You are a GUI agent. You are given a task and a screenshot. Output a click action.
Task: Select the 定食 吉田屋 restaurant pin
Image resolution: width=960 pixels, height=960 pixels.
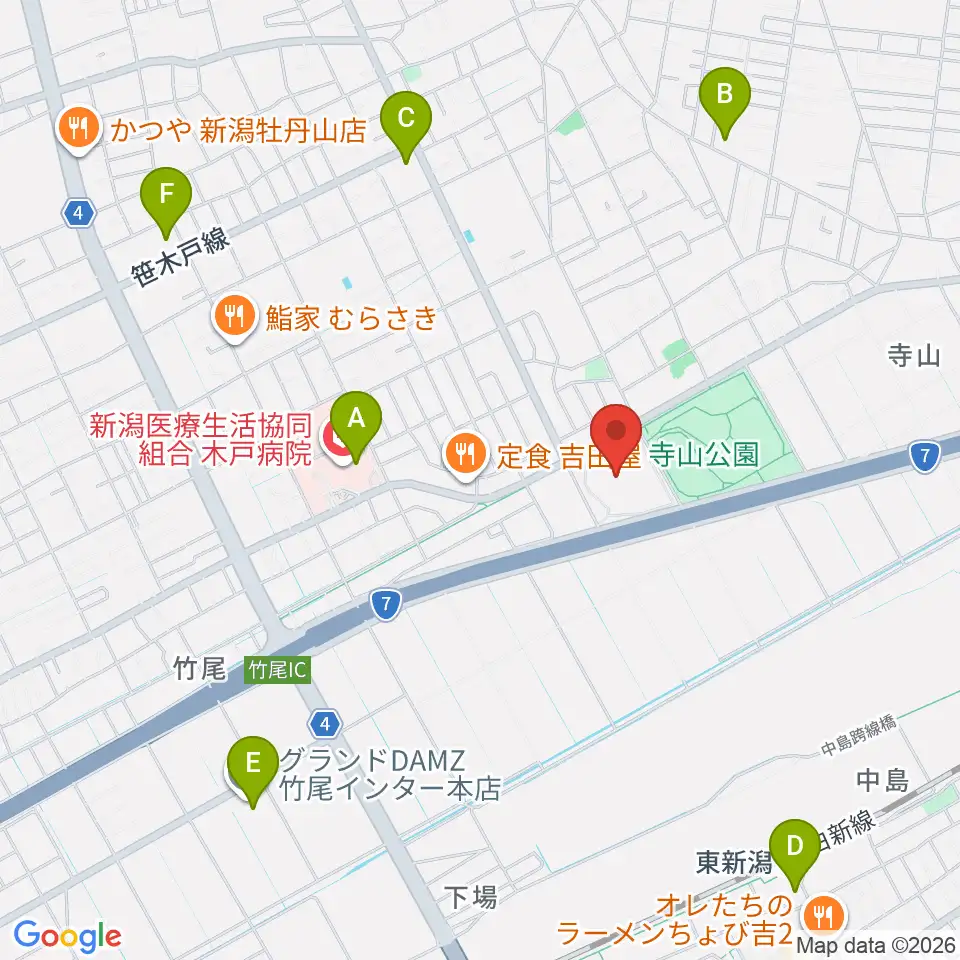point(465,456)
